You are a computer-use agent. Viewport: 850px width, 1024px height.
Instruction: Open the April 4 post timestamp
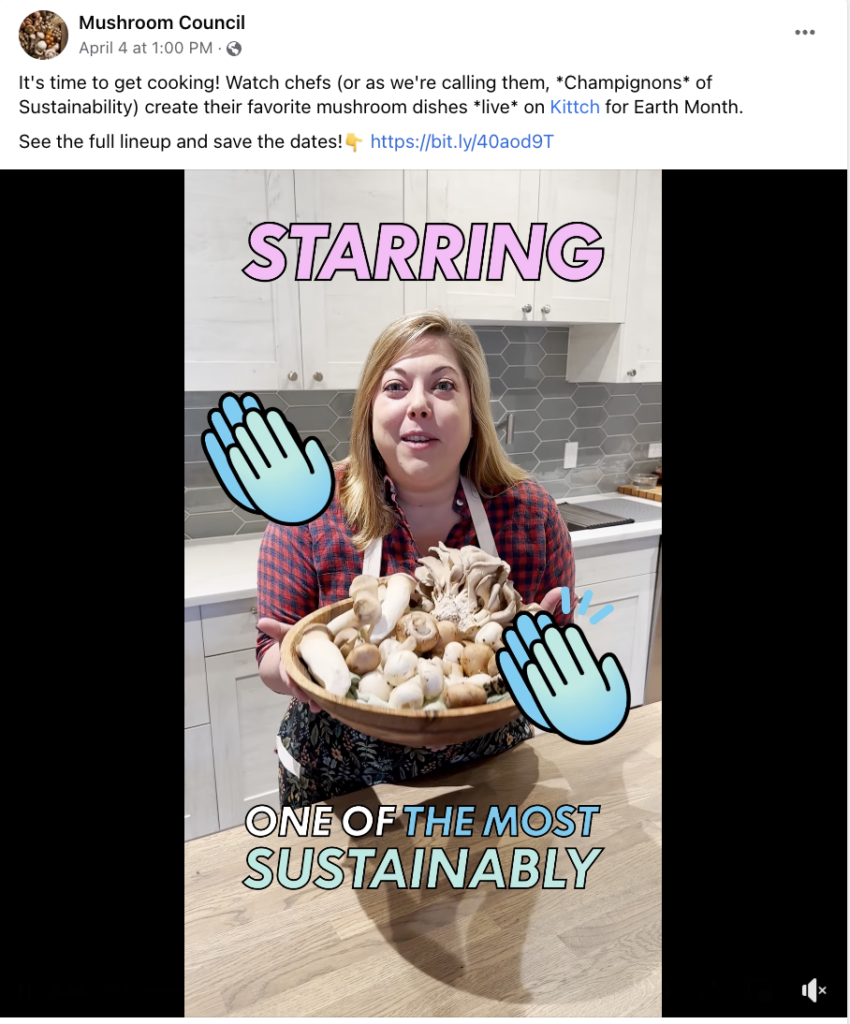click(145, 48)
